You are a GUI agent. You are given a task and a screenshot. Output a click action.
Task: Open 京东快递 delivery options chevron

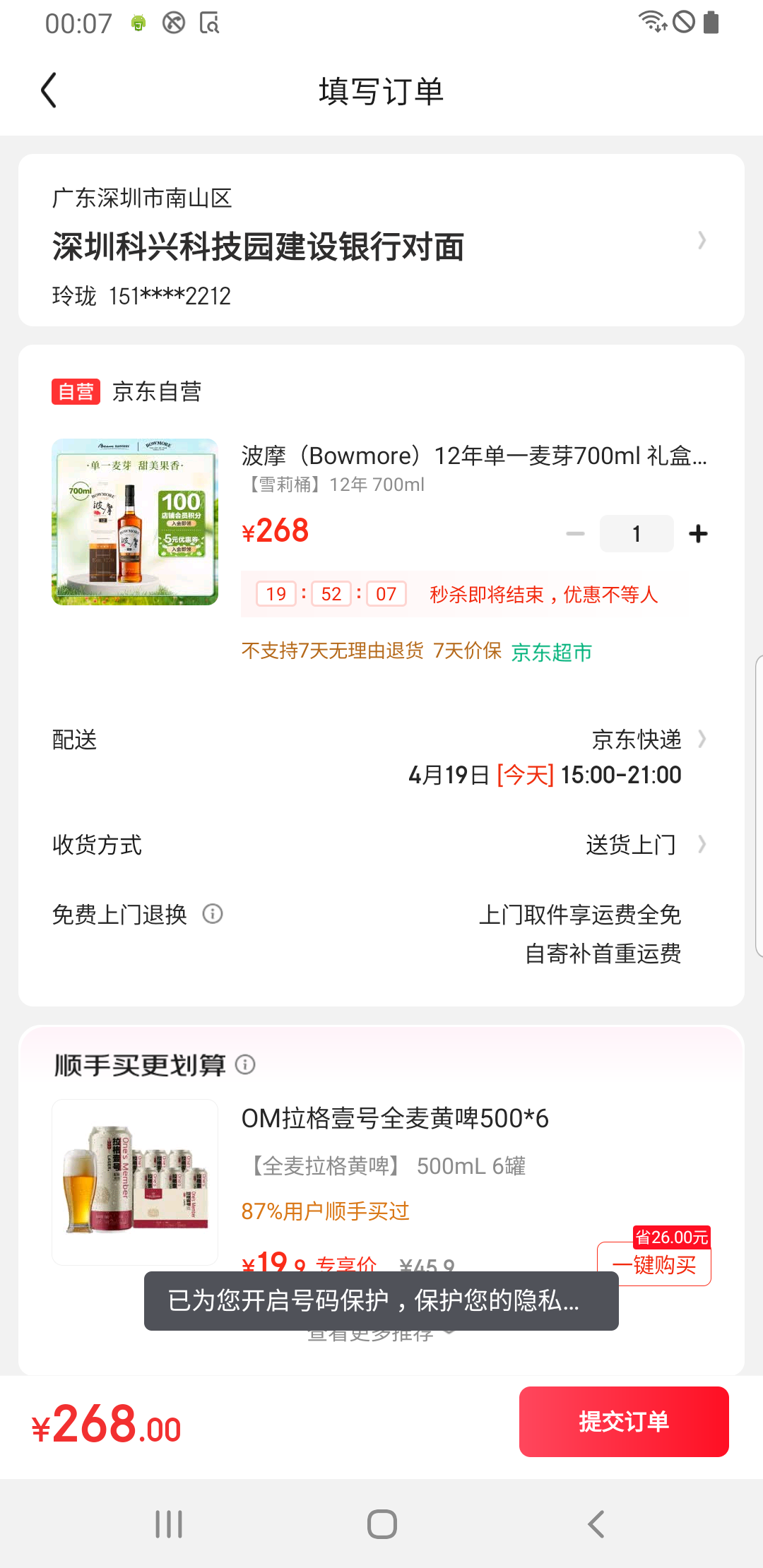tap(702, 740)
